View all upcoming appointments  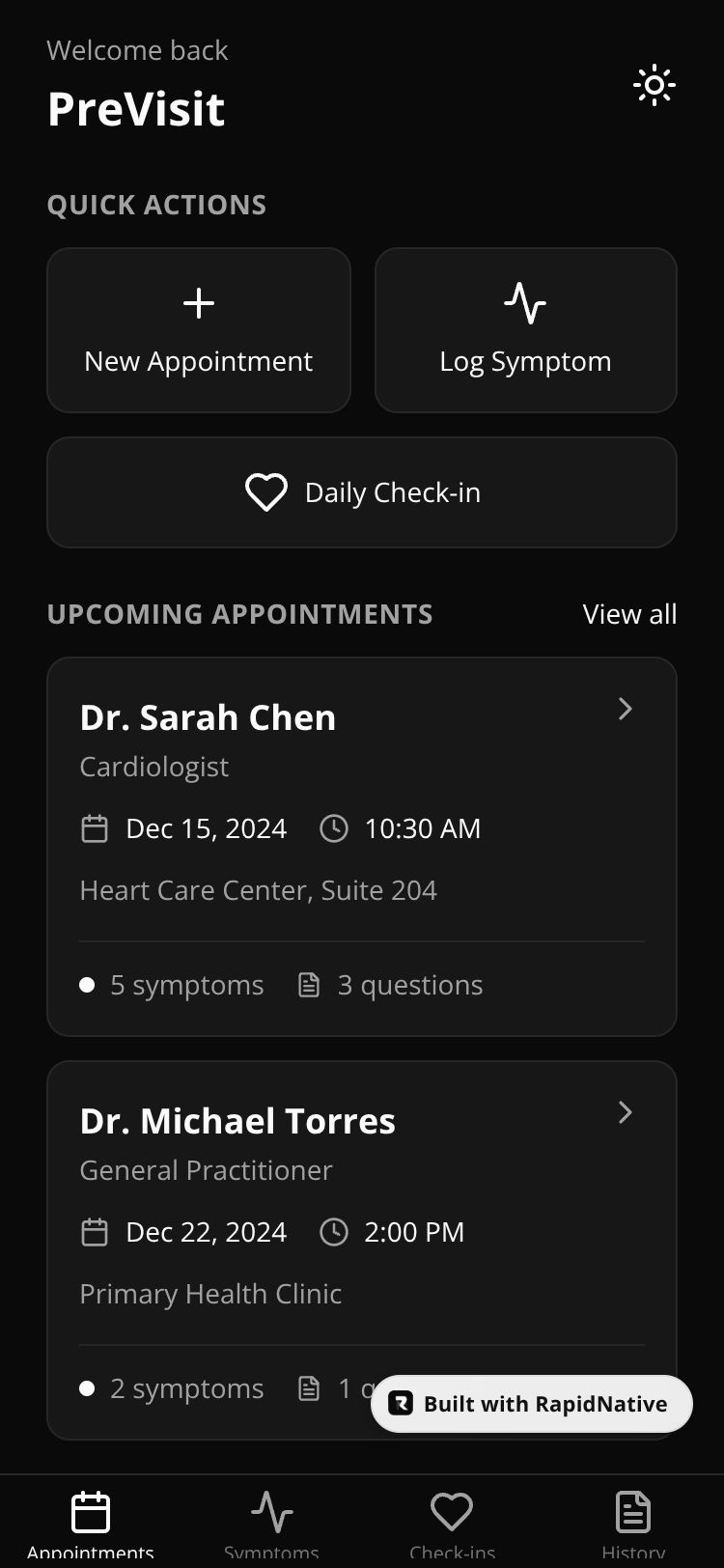point(629,614)
